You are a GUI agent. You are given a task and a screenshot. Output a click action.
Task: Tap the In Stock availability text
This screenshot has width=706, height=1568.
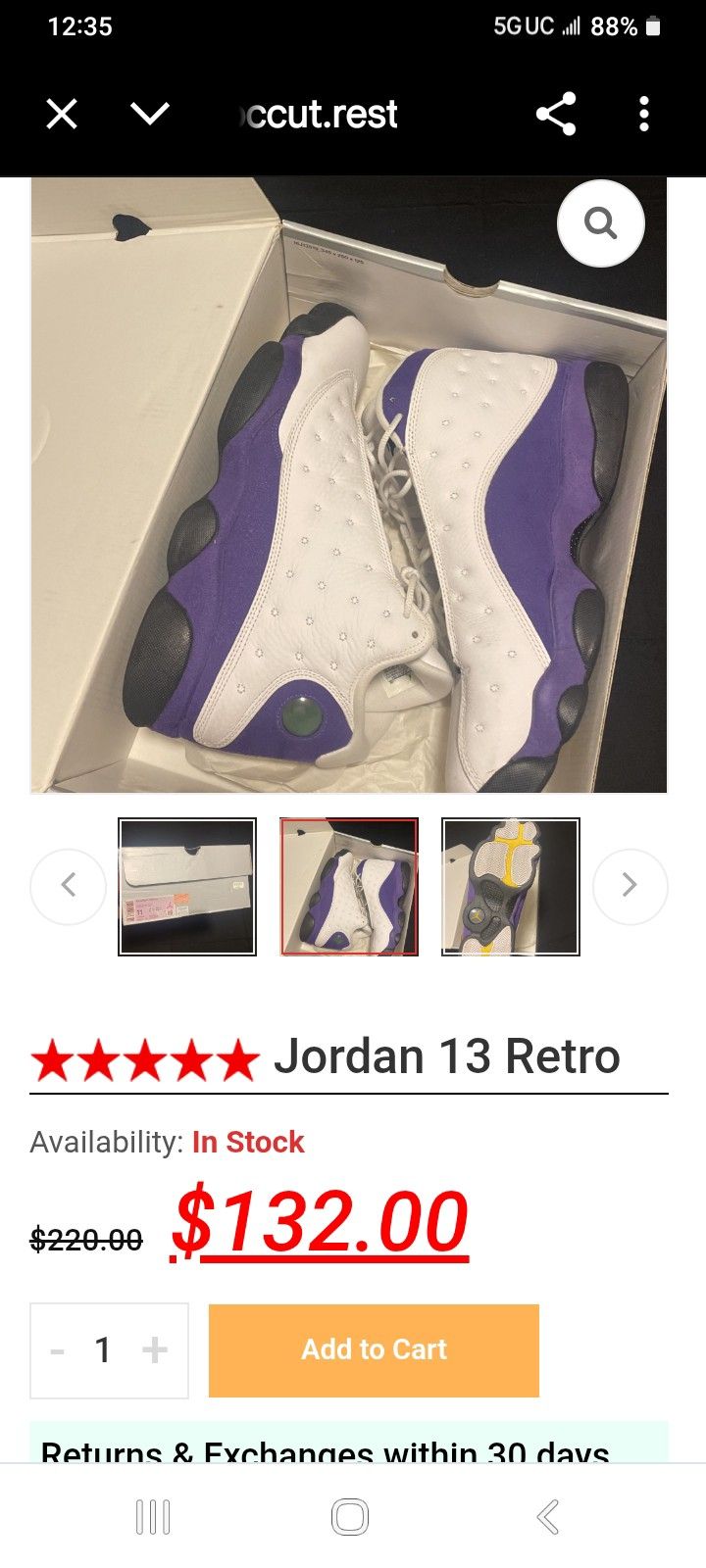point(248,1142)
